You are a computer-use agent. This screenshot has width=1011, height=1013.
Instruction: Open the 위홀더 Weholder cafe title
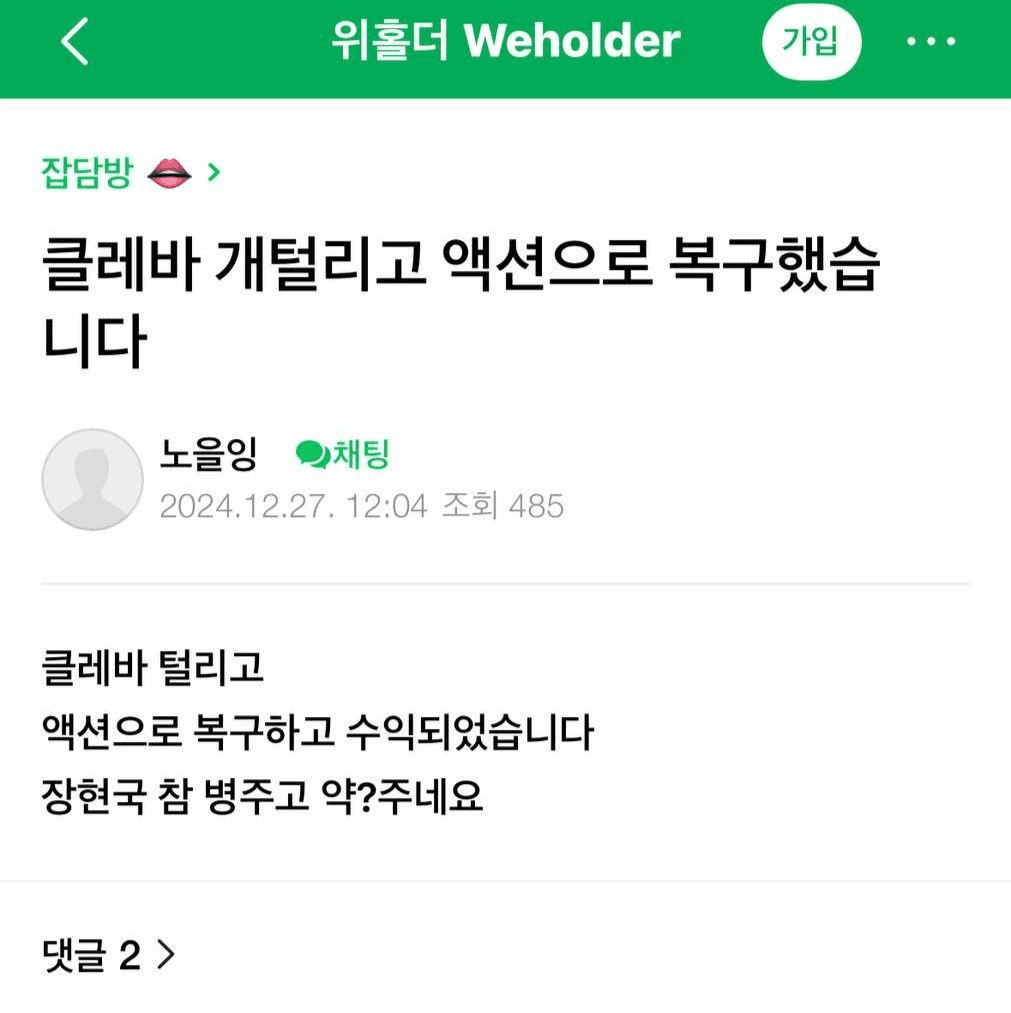(x=505, y=42)
